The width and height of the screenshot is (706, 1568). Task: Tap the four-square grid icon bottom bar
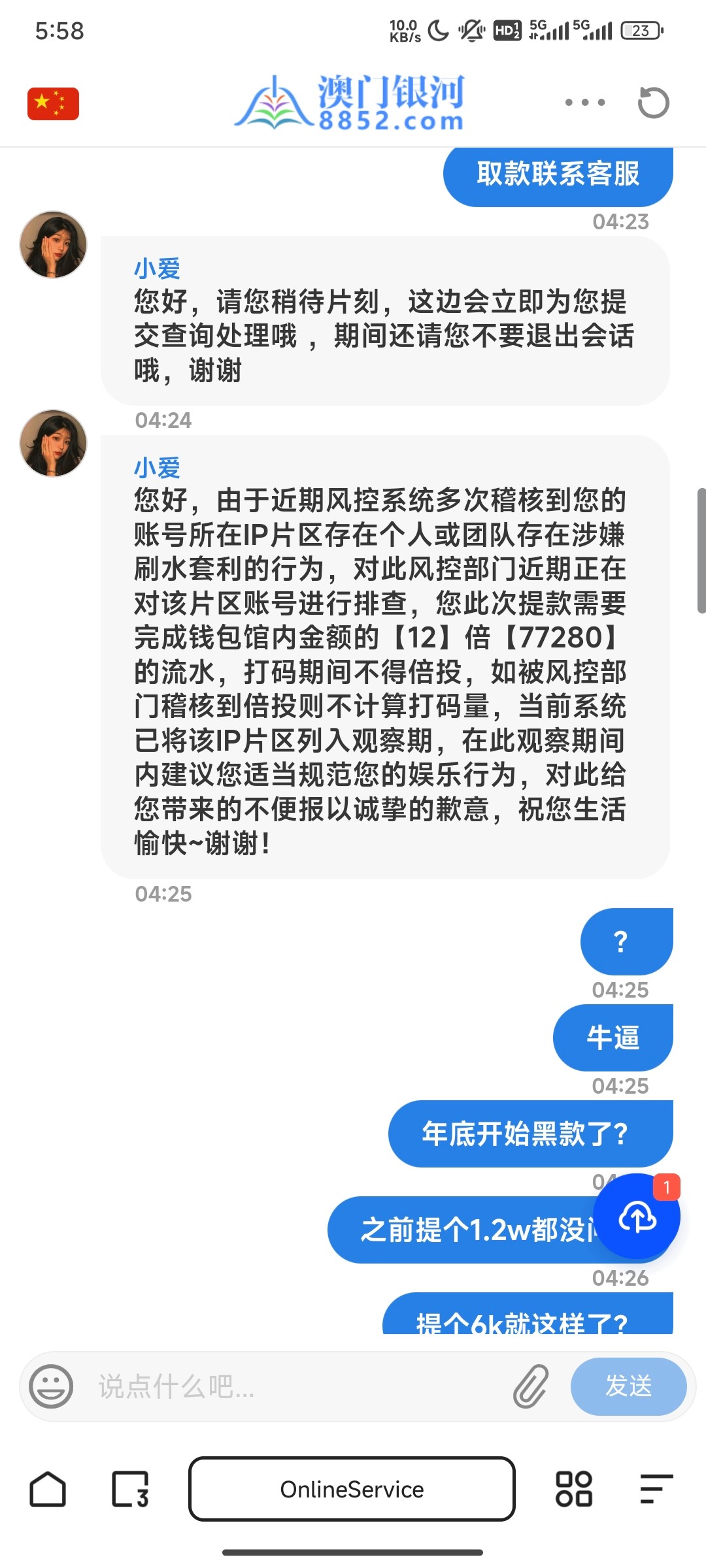coord(573,1488)
